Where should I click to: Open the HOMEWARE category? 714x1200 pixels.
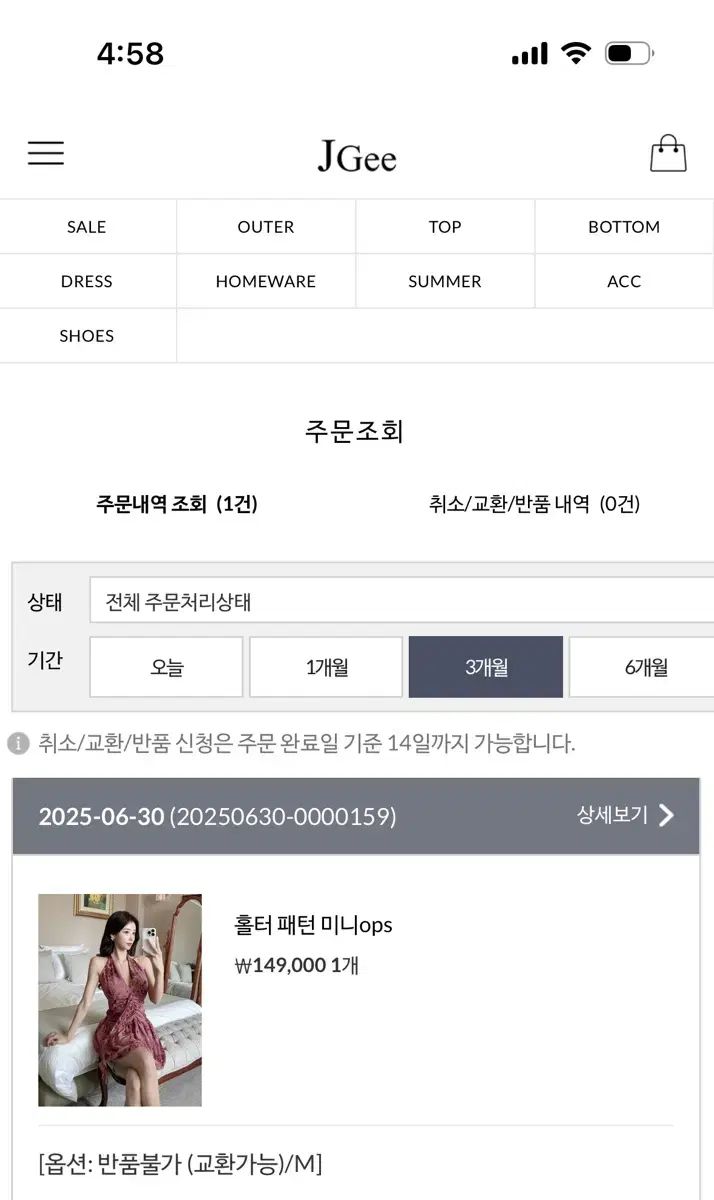click(x=266, y=281)
